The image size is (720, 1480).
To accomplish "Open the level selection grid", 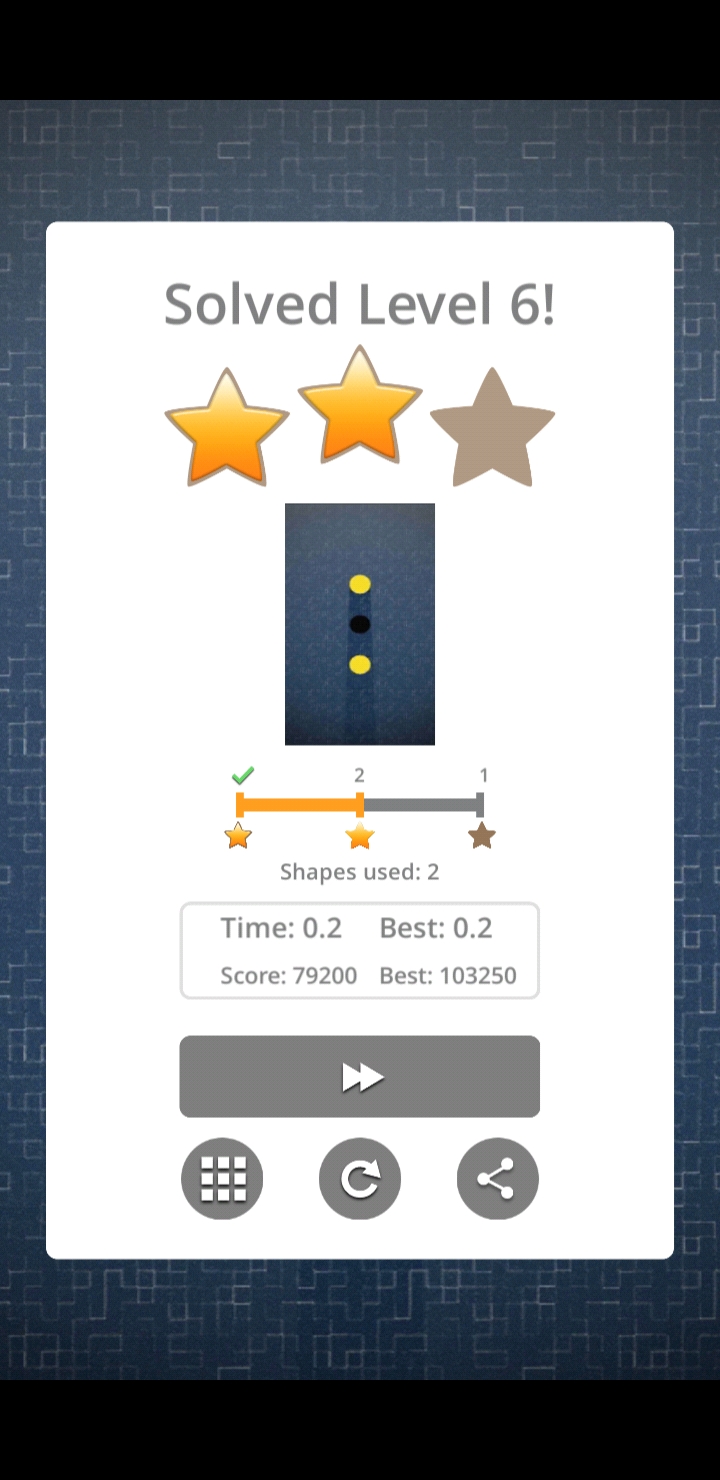I will click(x=222, y=1179).
